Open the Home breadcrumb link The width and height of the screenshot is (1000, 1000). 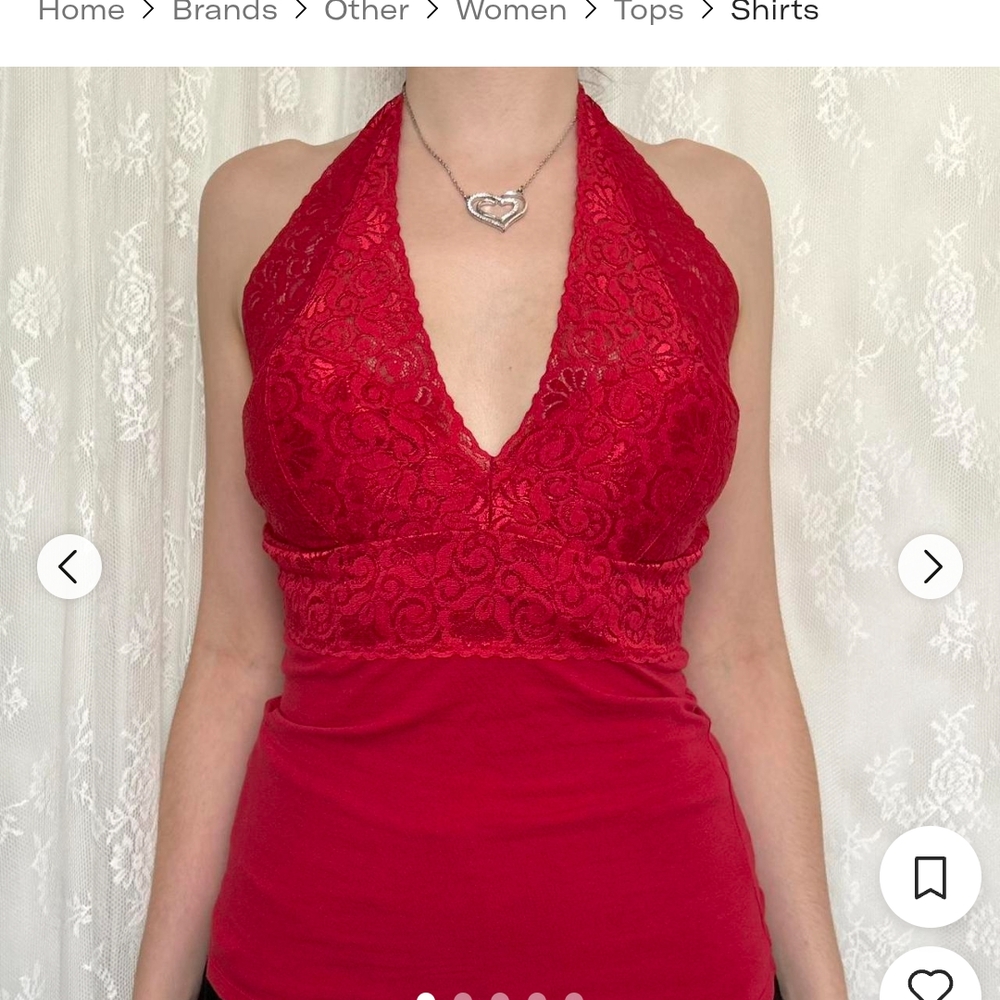[x=81, y=12]
